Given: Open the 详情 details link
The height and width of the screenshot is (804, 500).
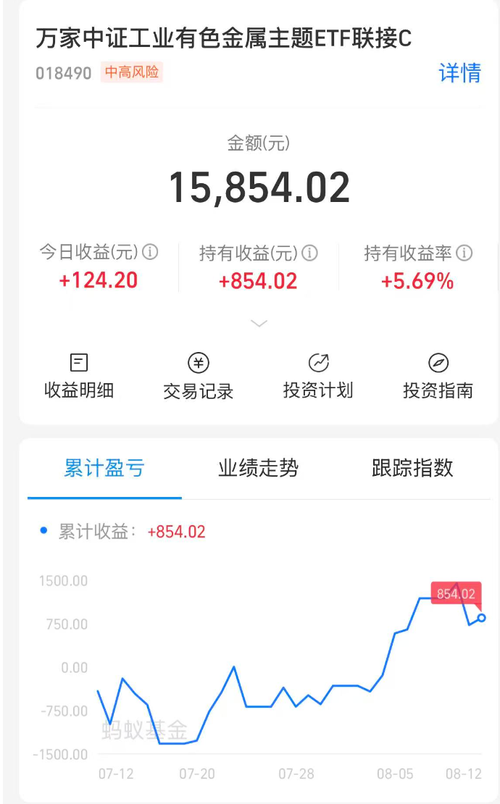Looking at the screenshot, I should (459, 73).
